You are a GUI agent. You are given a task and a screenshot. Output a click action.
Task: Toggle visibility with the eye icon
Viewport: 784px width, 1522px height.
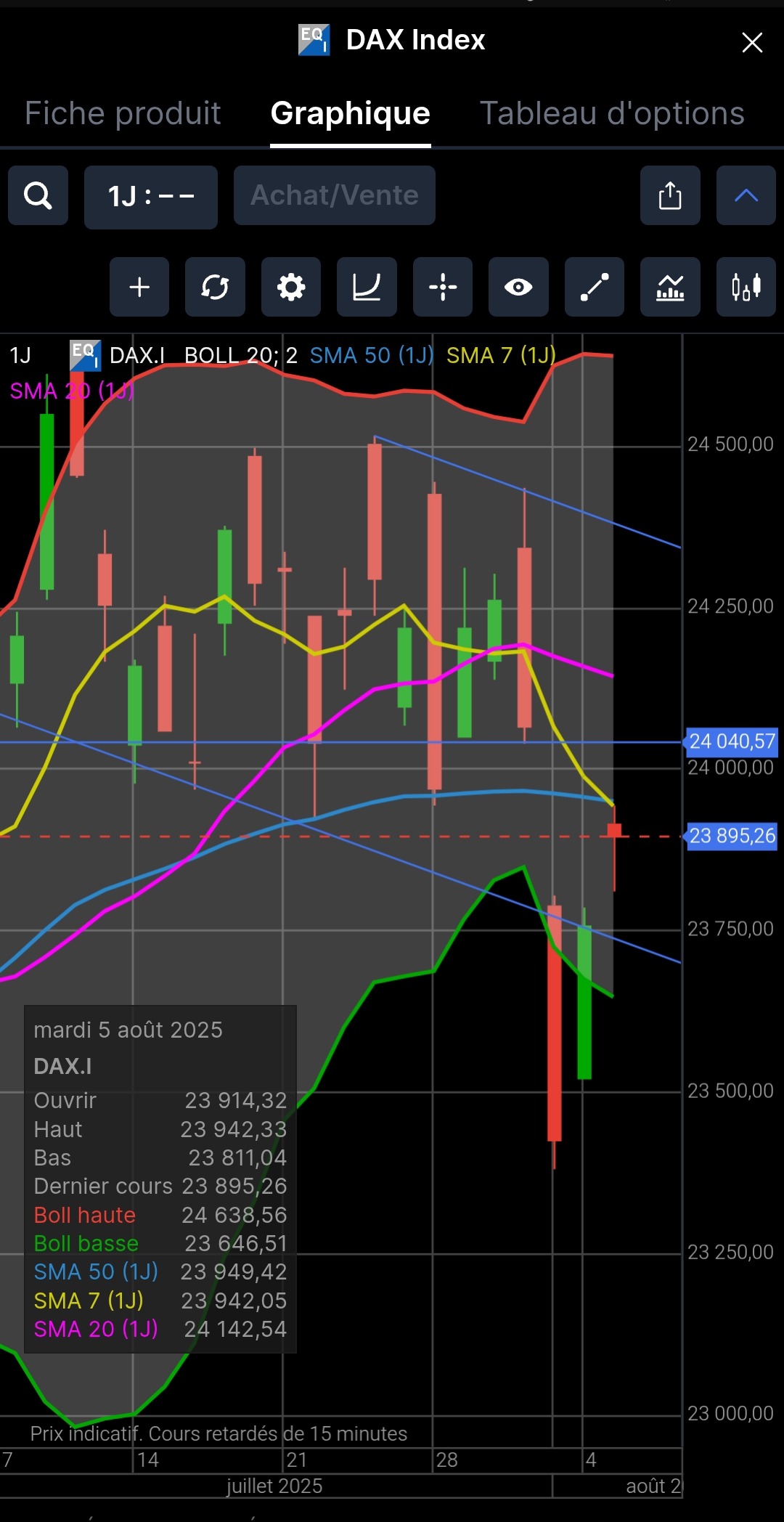(518, 287)
